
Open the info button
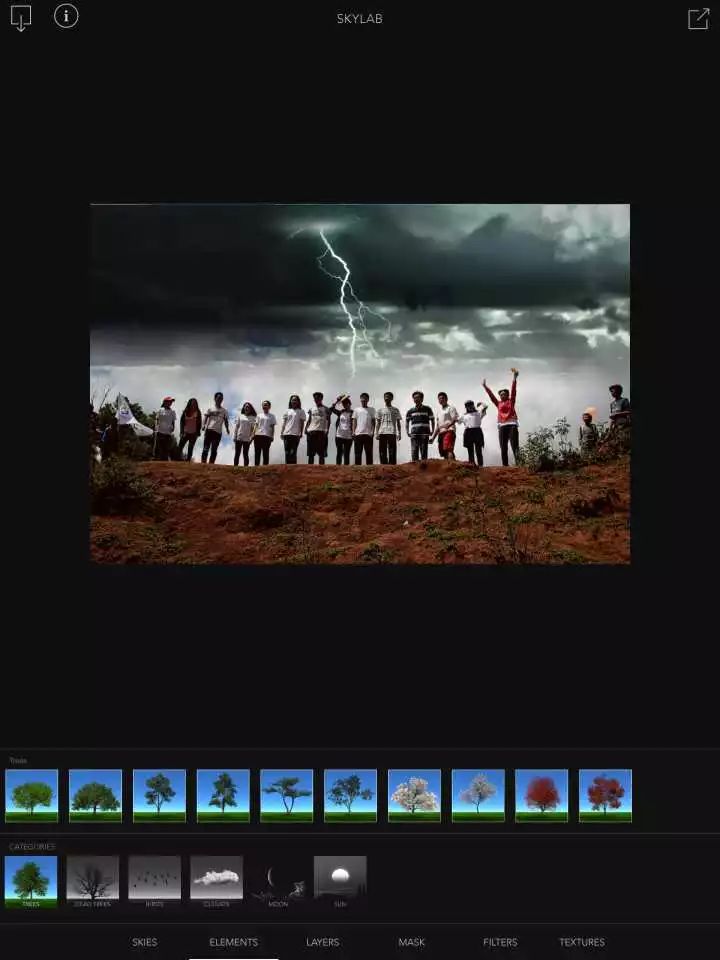click(x=66, y=16)
